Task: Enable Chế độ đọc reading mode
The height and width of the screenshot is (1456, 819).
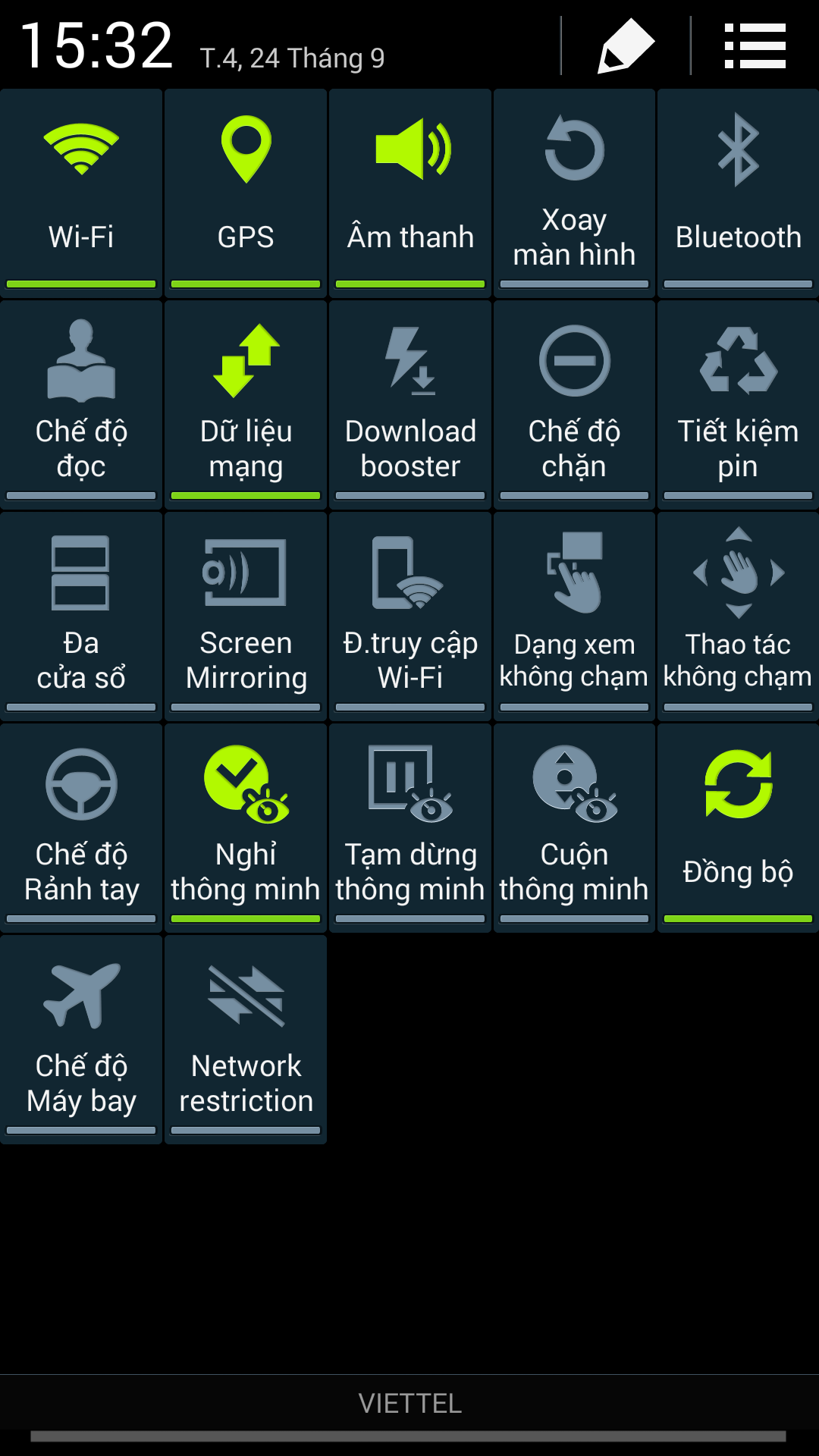Action: (x=81, y=404)
